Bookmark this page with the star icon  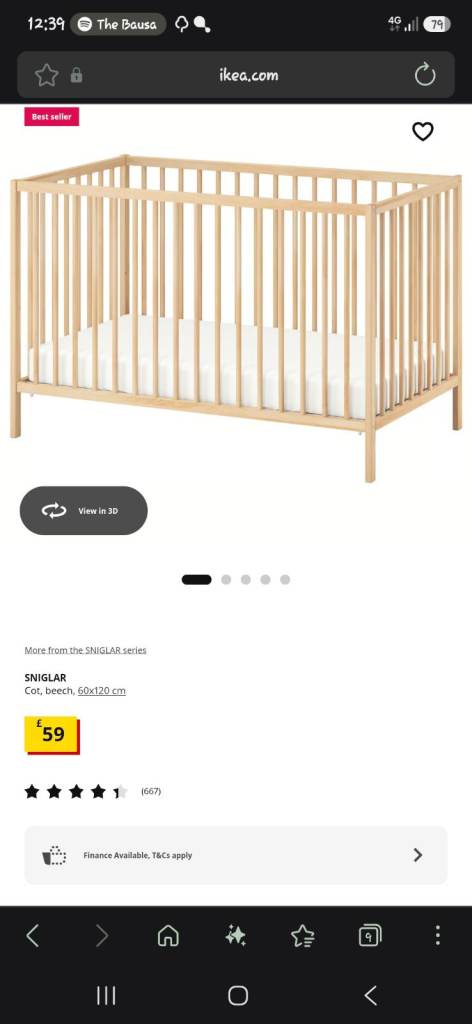(46, 75)
